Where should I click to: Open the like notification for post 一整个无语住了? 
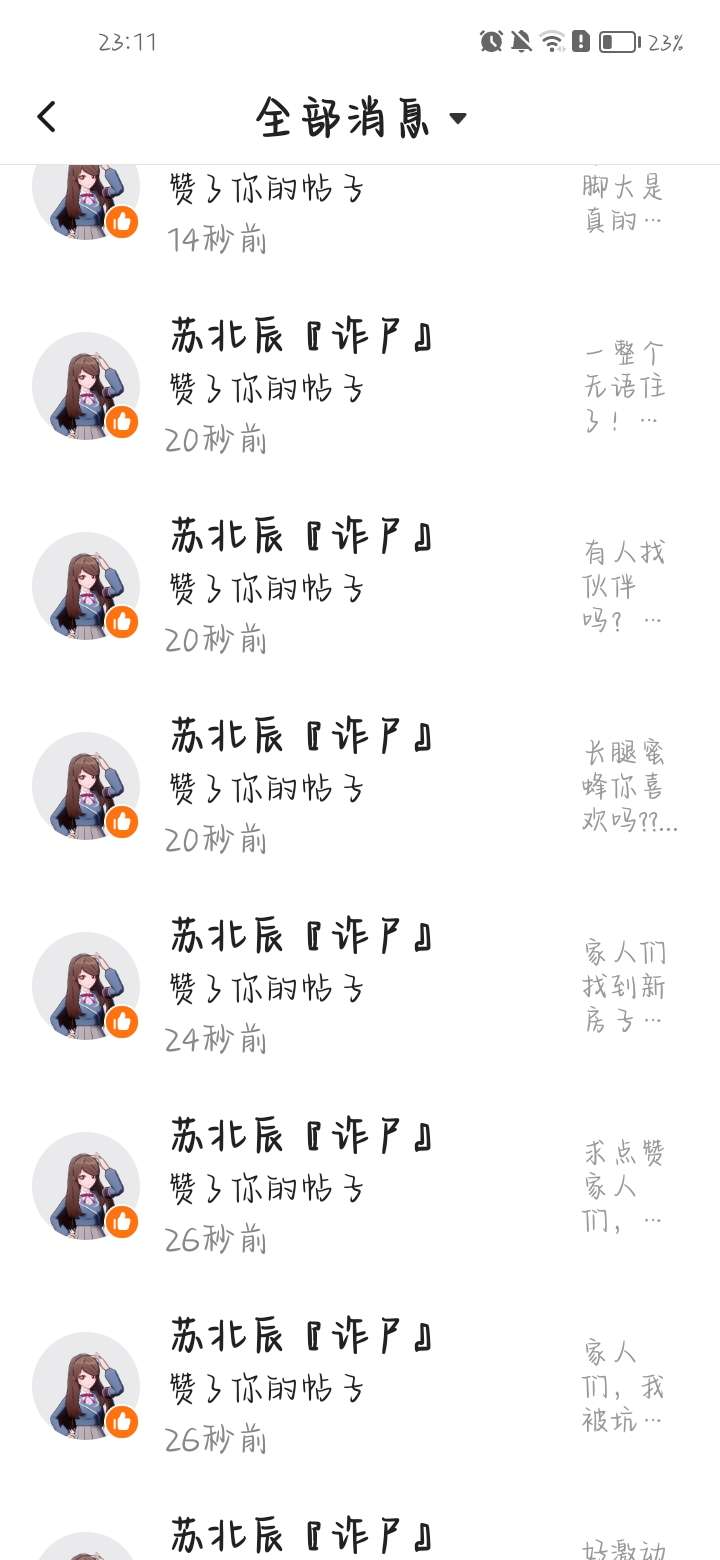[x=360, y=387]
